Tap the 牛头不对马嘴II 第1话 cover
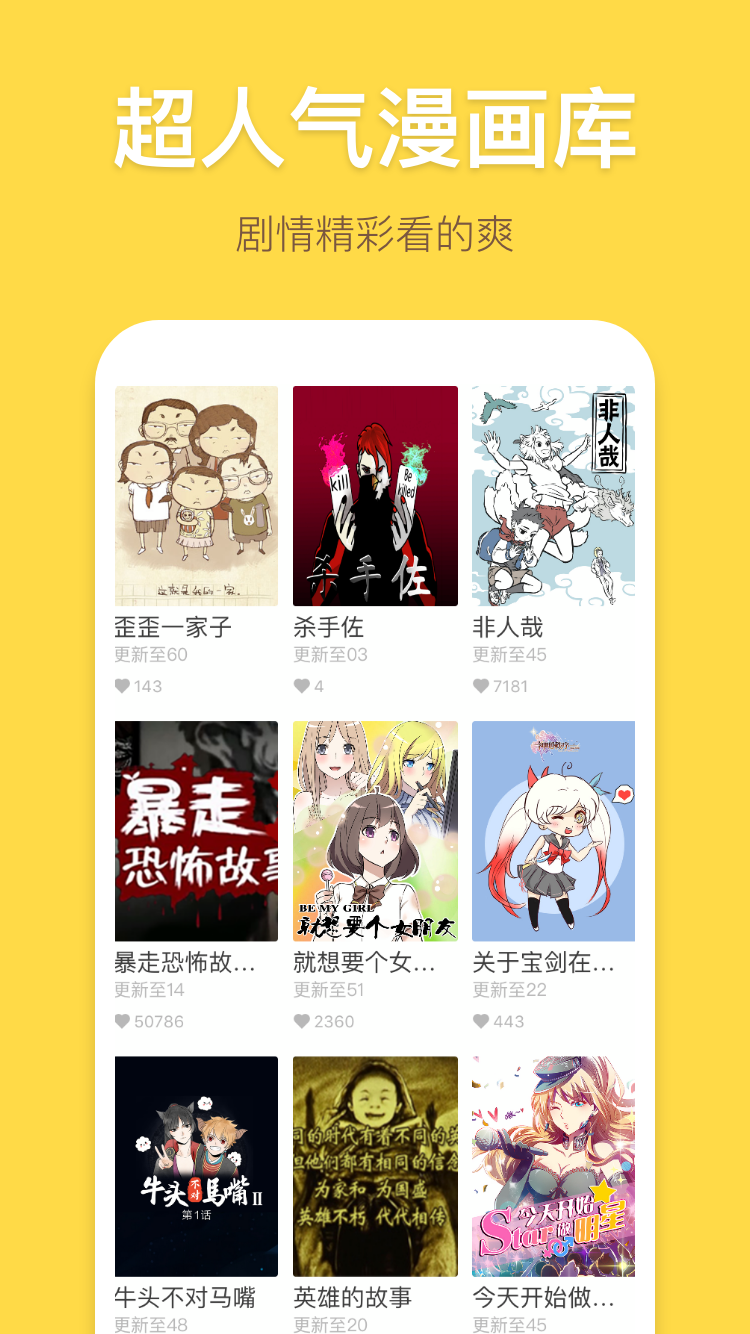The image size is (750, 1334). point(196,1166)
